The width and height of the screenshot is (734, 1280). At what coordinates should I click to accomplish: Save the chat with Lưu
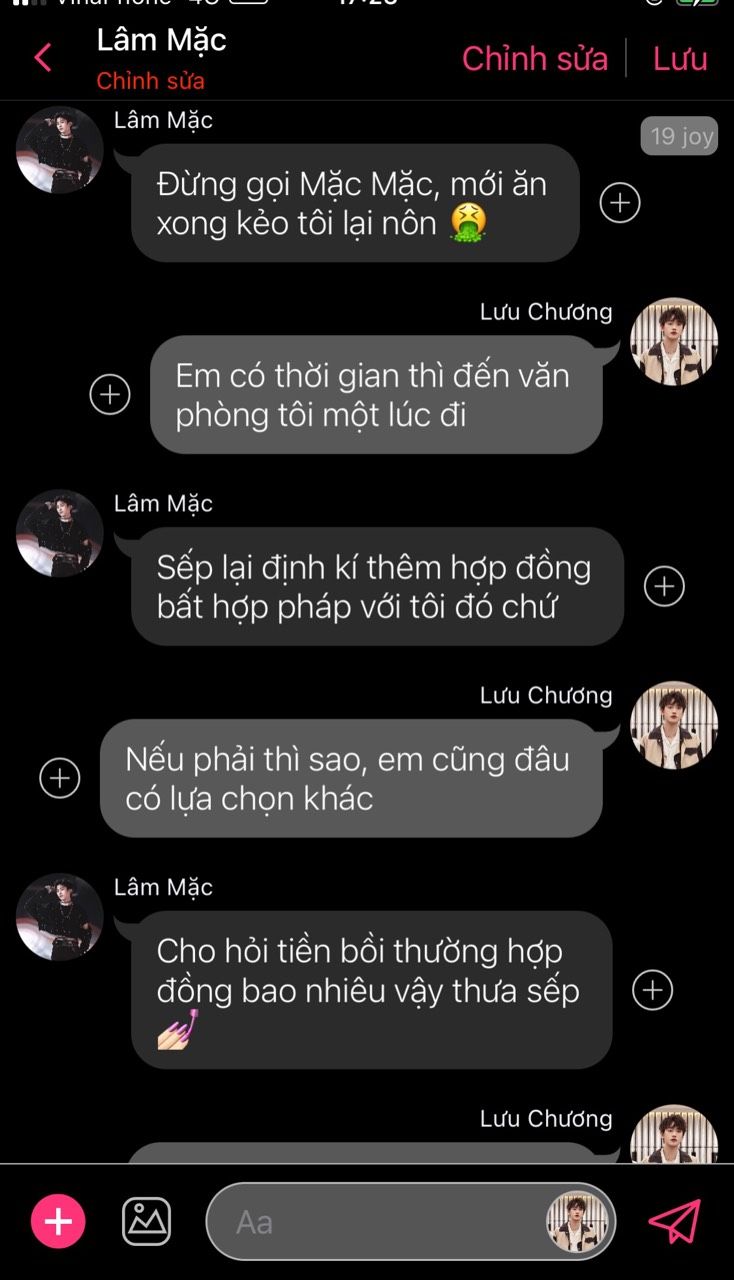pyautogui.click(x=680, y=59)
